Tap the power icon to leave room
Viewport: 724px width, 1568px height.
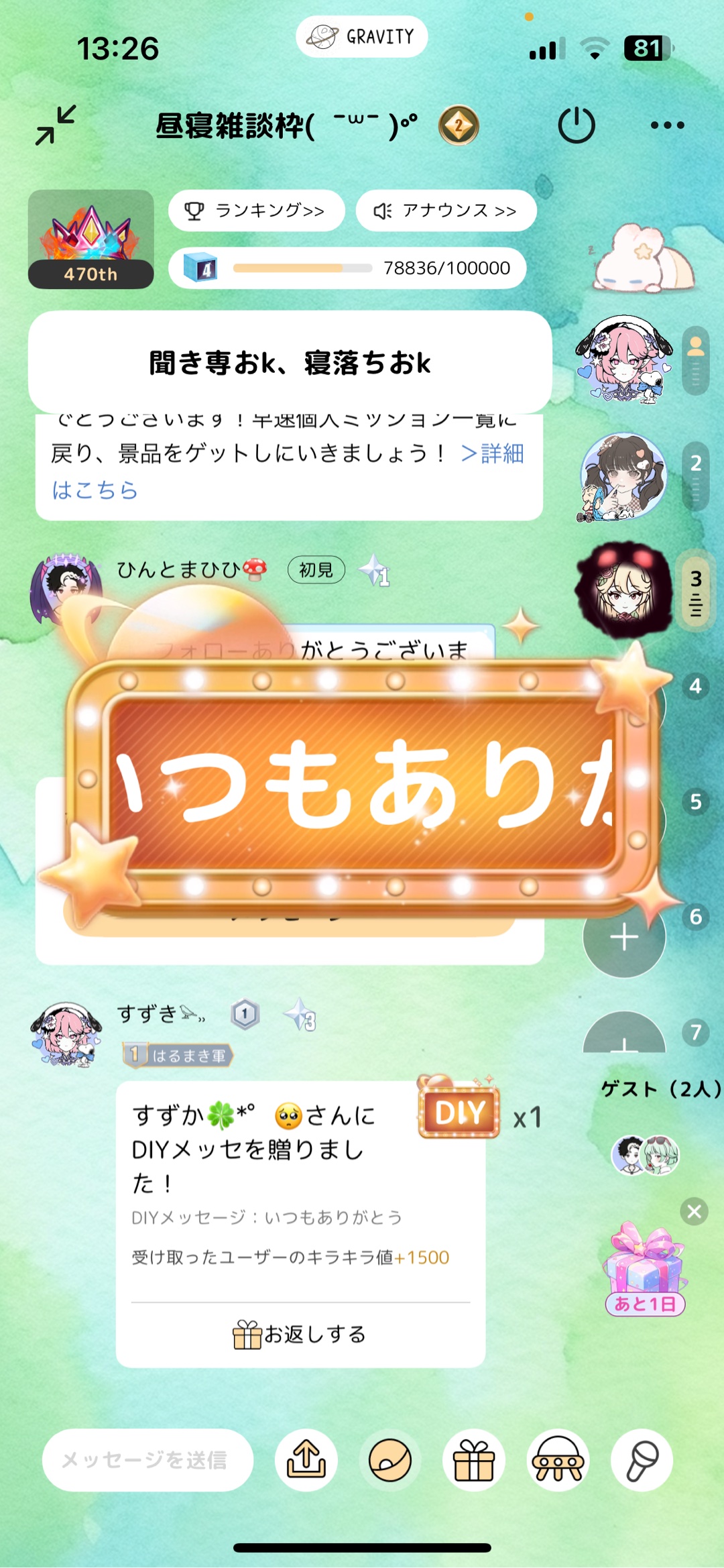click(576, 125)
